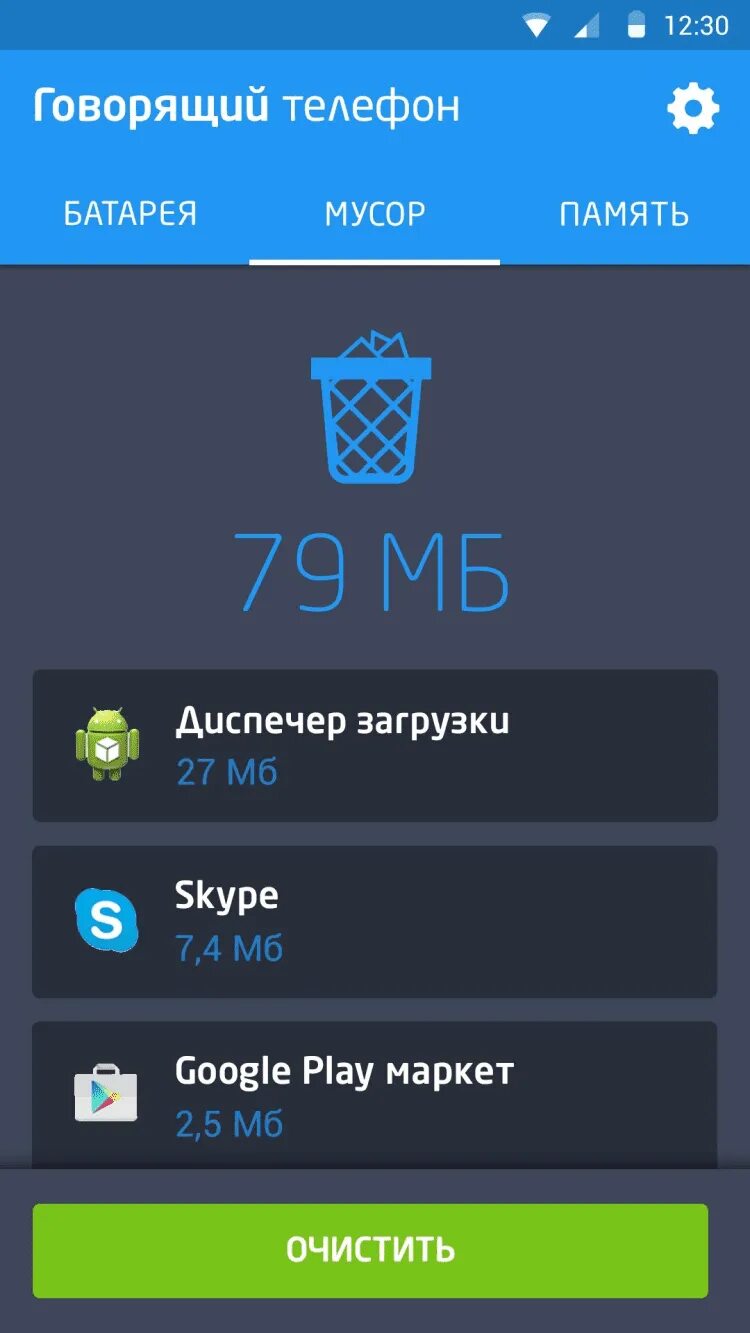Open settings via the gear icon
This screenshot has width=750, height=1333.
click(693, 109)
